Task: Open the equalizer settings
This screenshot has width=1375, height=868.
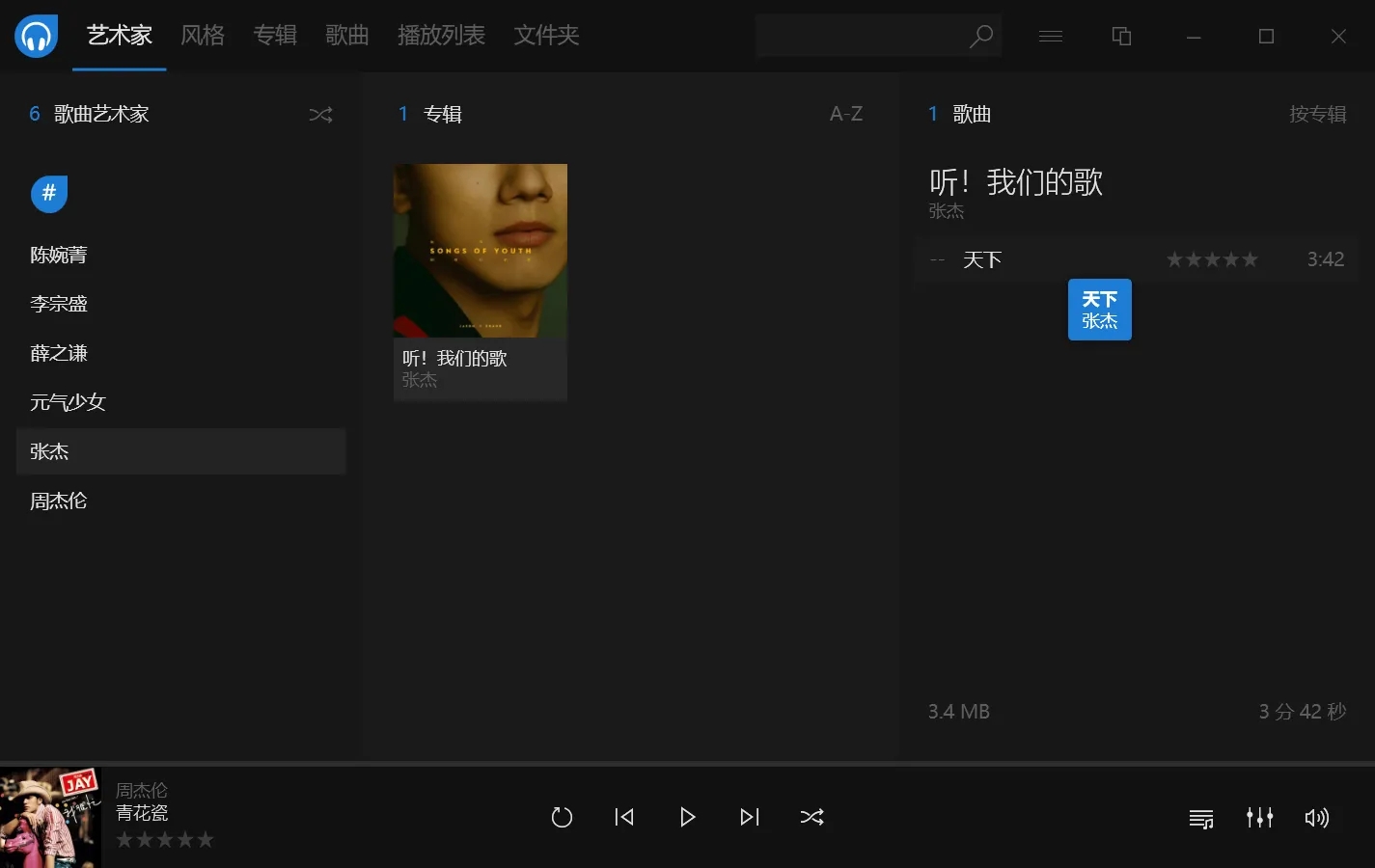Action: [x=1259, y=818]
